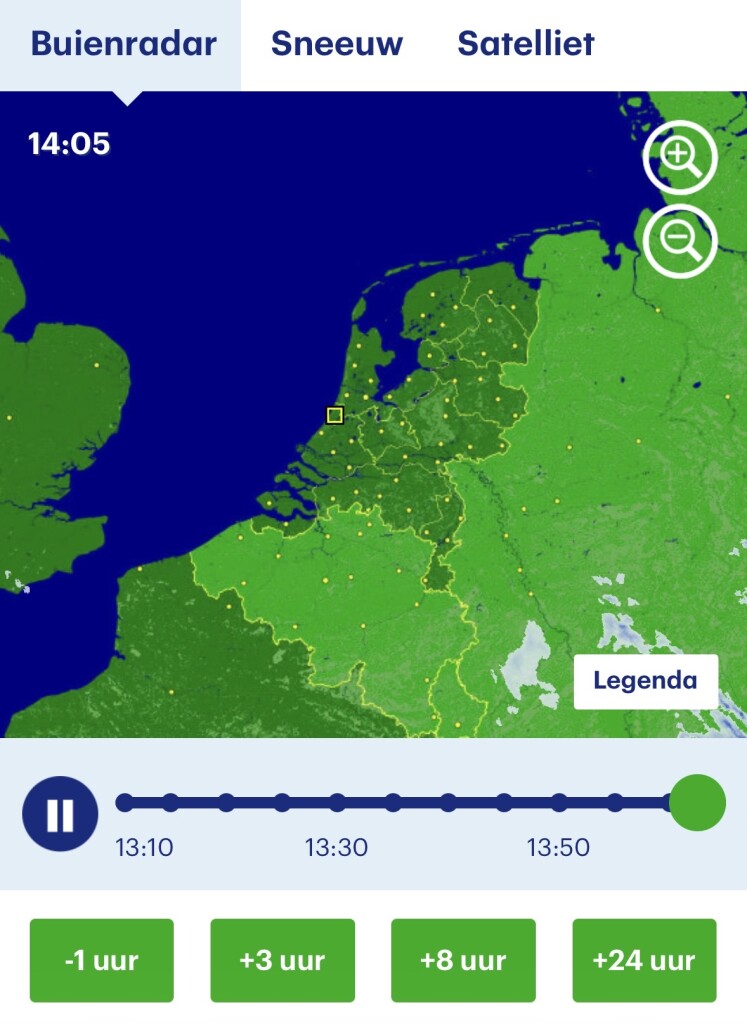Pause the radar animation
The image size is (747, 1024).
tap(60, 813)
